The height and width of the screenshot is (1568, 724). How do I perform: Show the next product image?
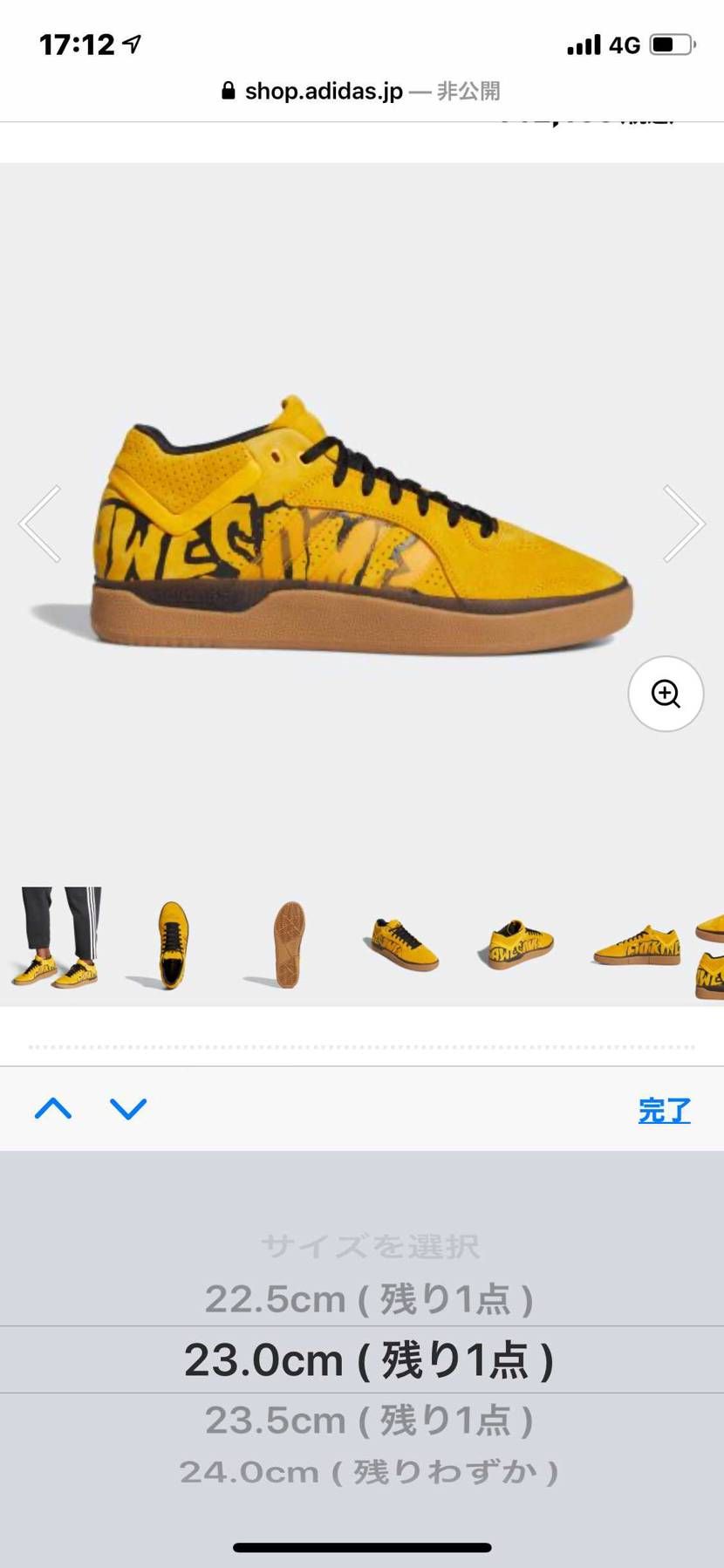tap(683, 524)
